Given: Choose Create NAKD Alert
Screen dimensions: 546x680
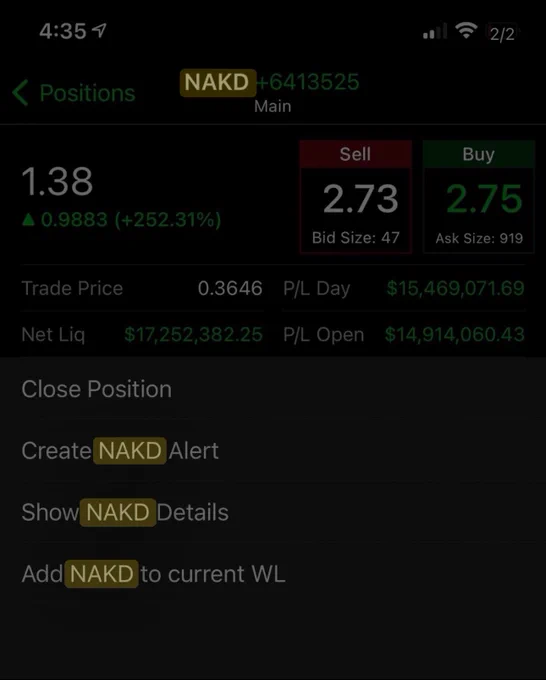Looking at the screenshot, I should (x=273, y=451).
